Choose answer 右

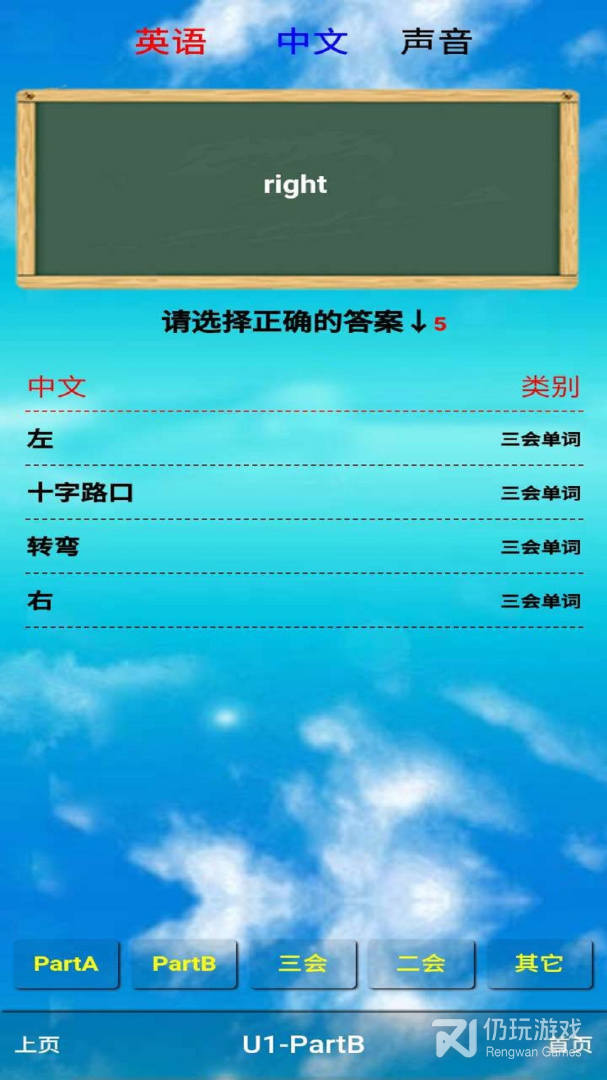pyautogui.click(x=304, y=601)
